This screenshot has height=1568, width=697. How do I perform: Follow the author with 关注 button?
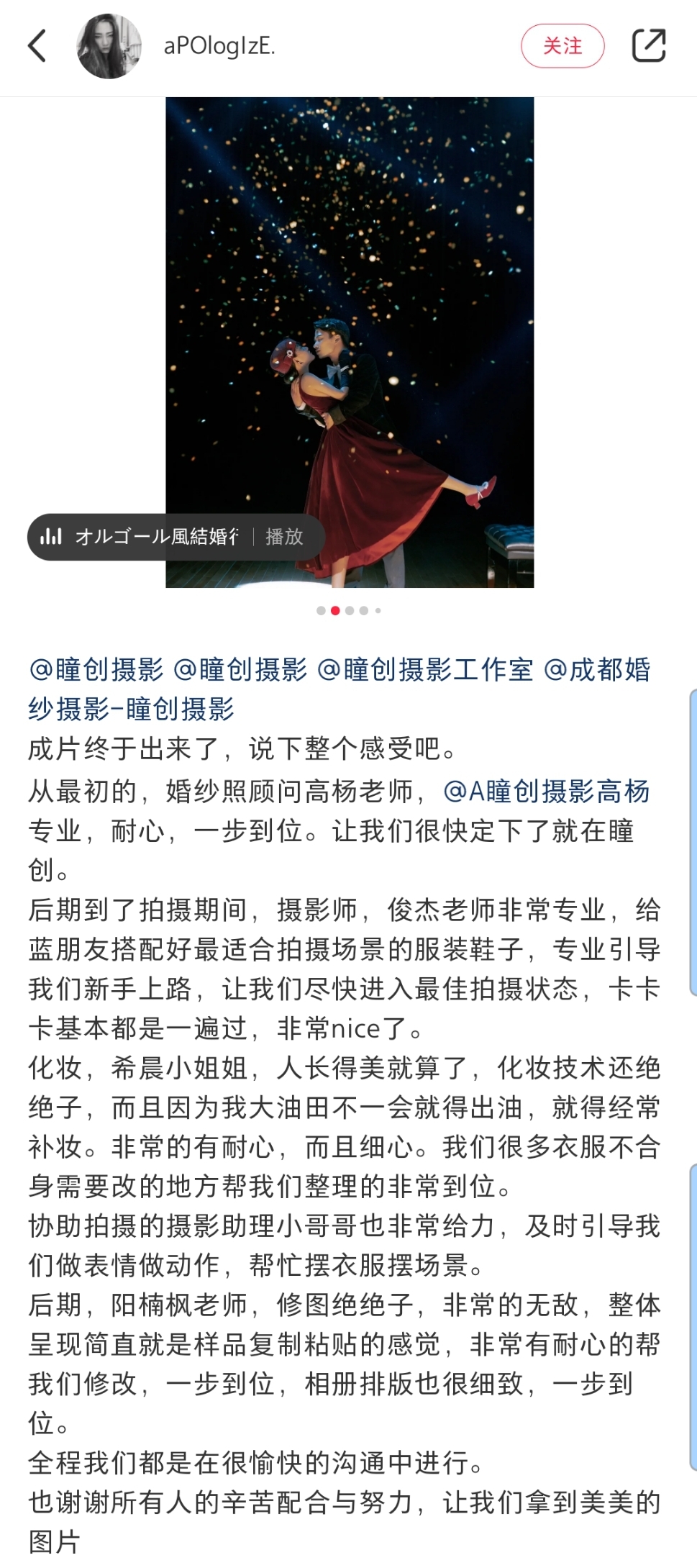(x=562, y=46)
